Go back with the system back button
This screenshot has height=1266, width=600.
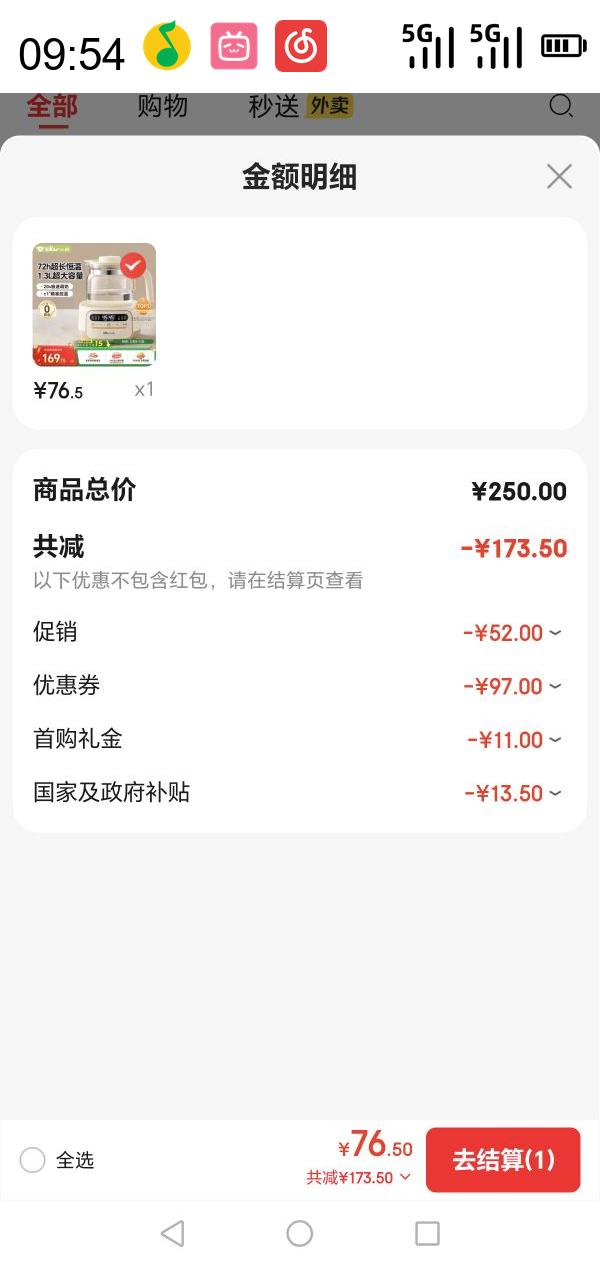pos(172,1233)
